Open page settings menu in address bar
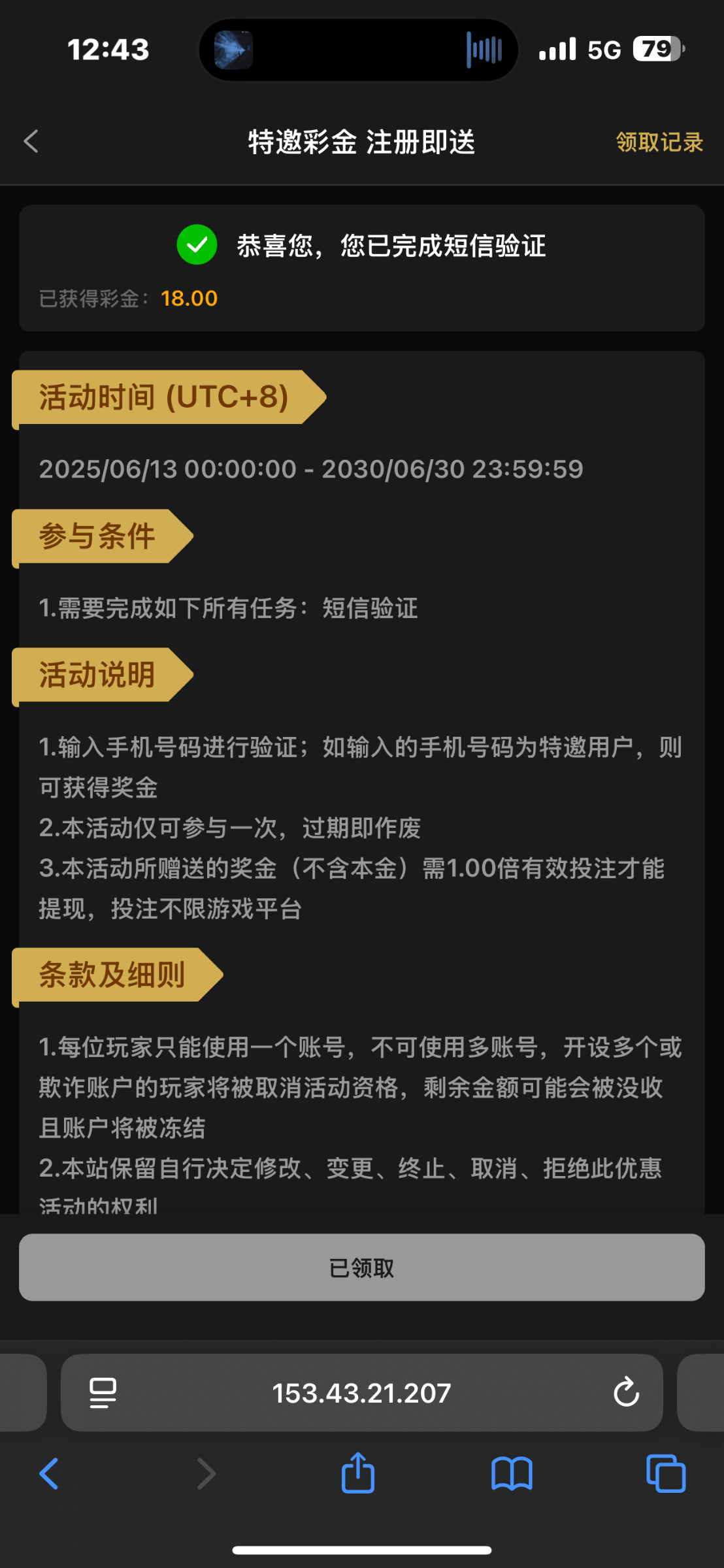724x1568 pixels. pyautogui.click(x=103, y=1393)
